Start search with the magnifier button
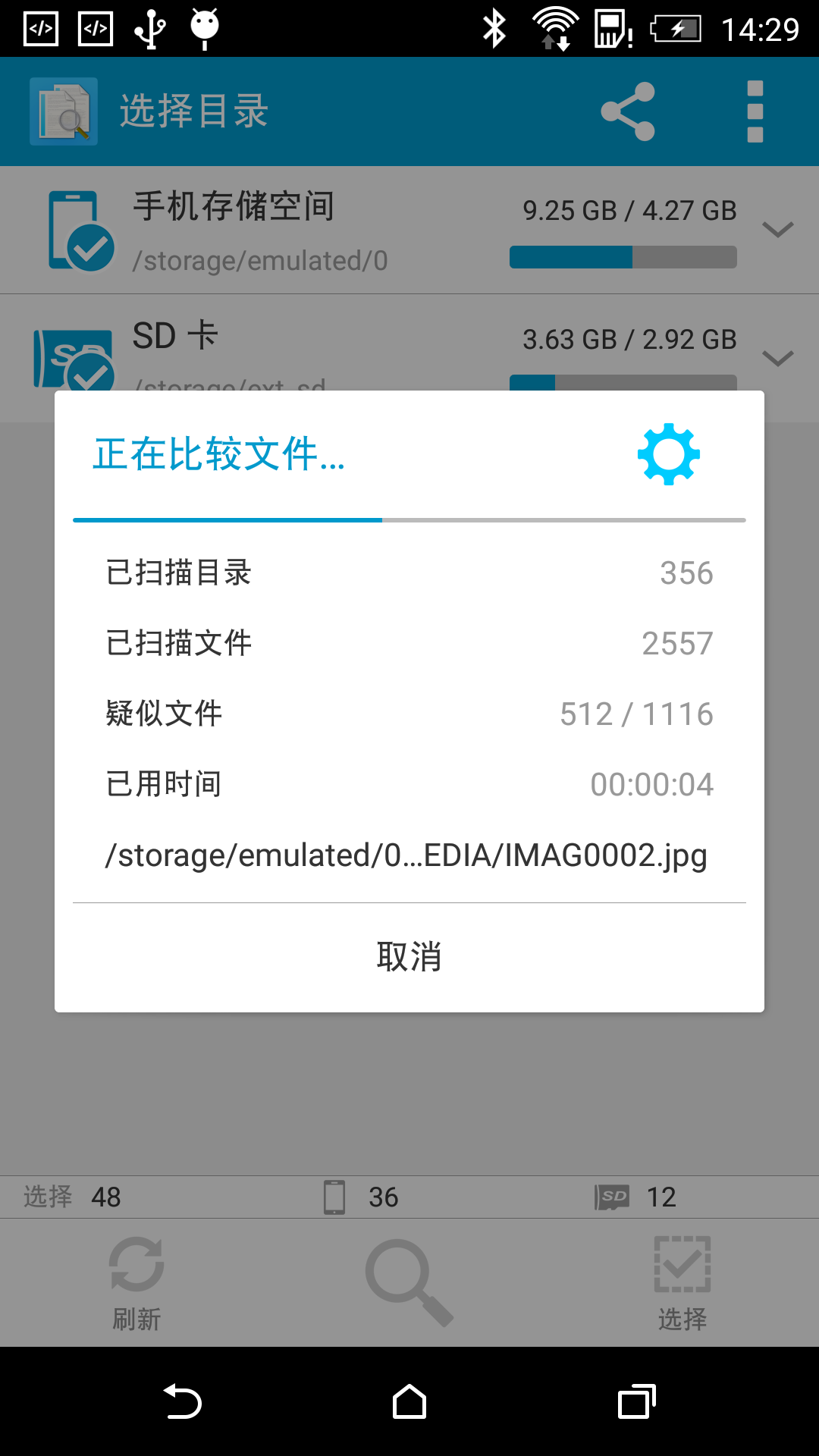The width and height of the screenshot is (819, 1456). [x=409, y=1283]
